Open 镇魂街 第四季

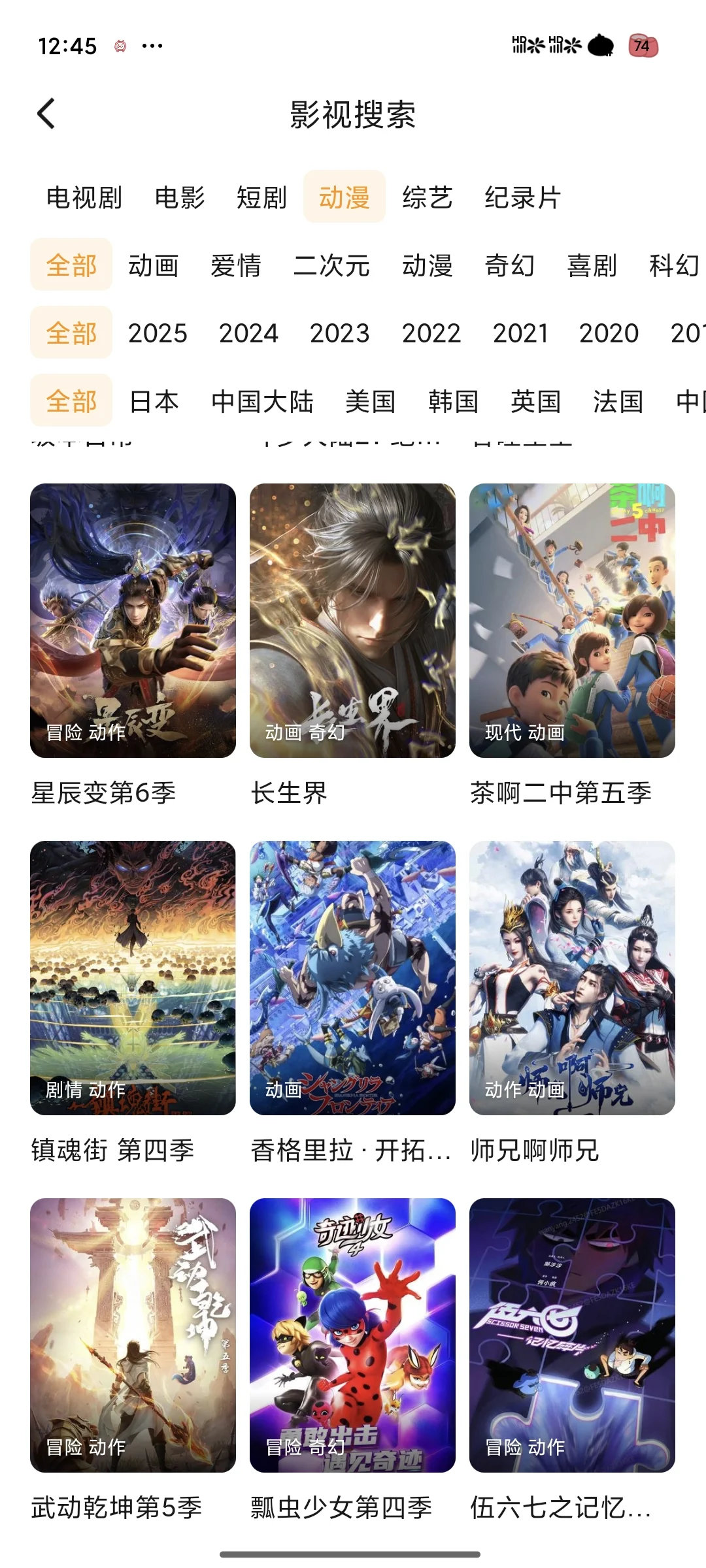(x=133, y=978)
